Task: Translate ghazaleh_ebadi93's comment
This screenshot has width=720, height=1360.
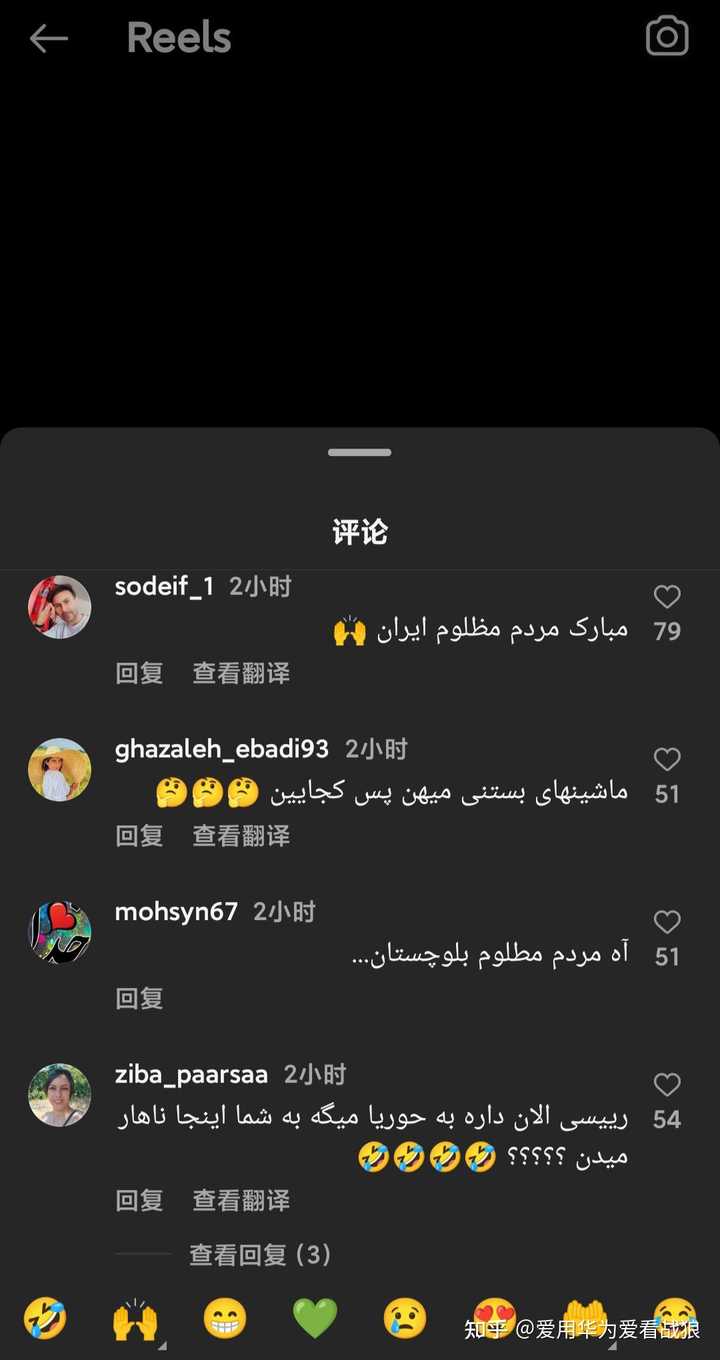Action: point(241,835)
